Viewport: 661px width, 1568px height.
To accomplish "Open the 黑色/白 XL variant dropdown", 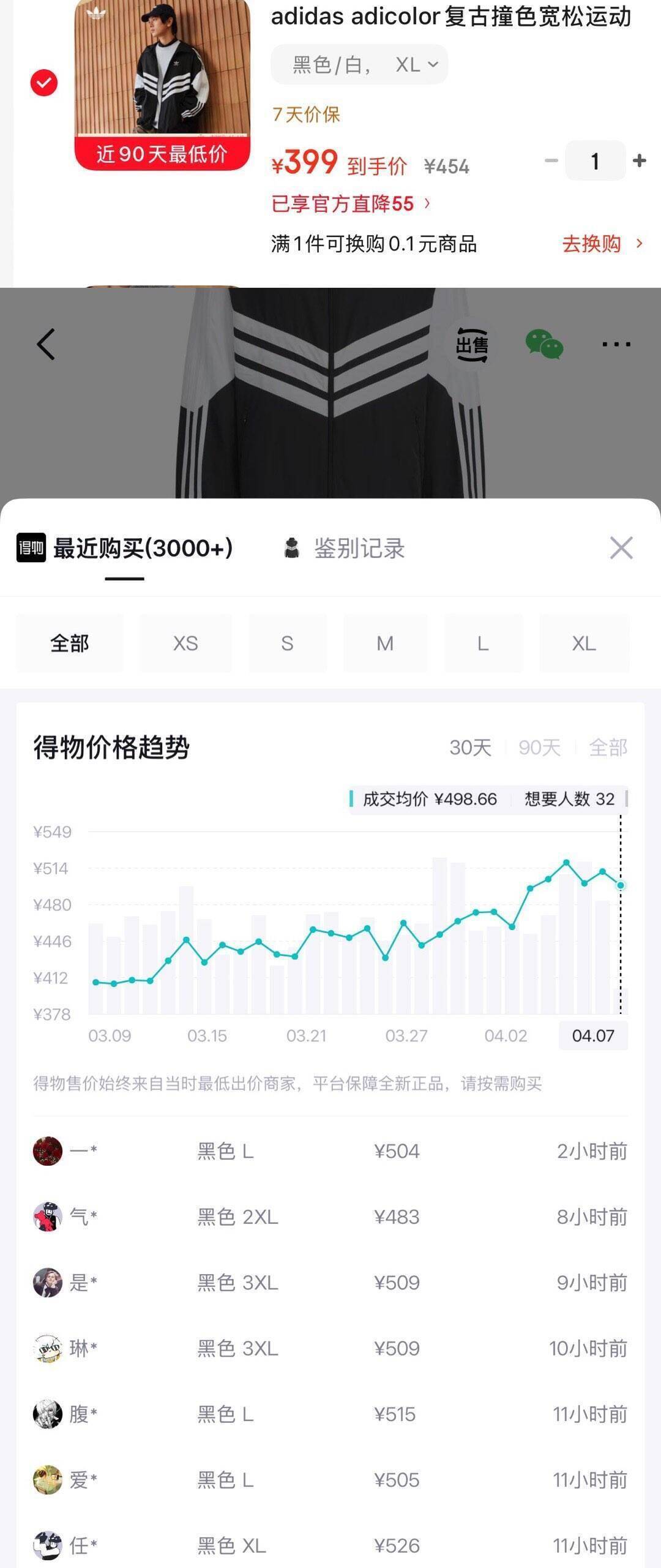I will pos(359,64).
